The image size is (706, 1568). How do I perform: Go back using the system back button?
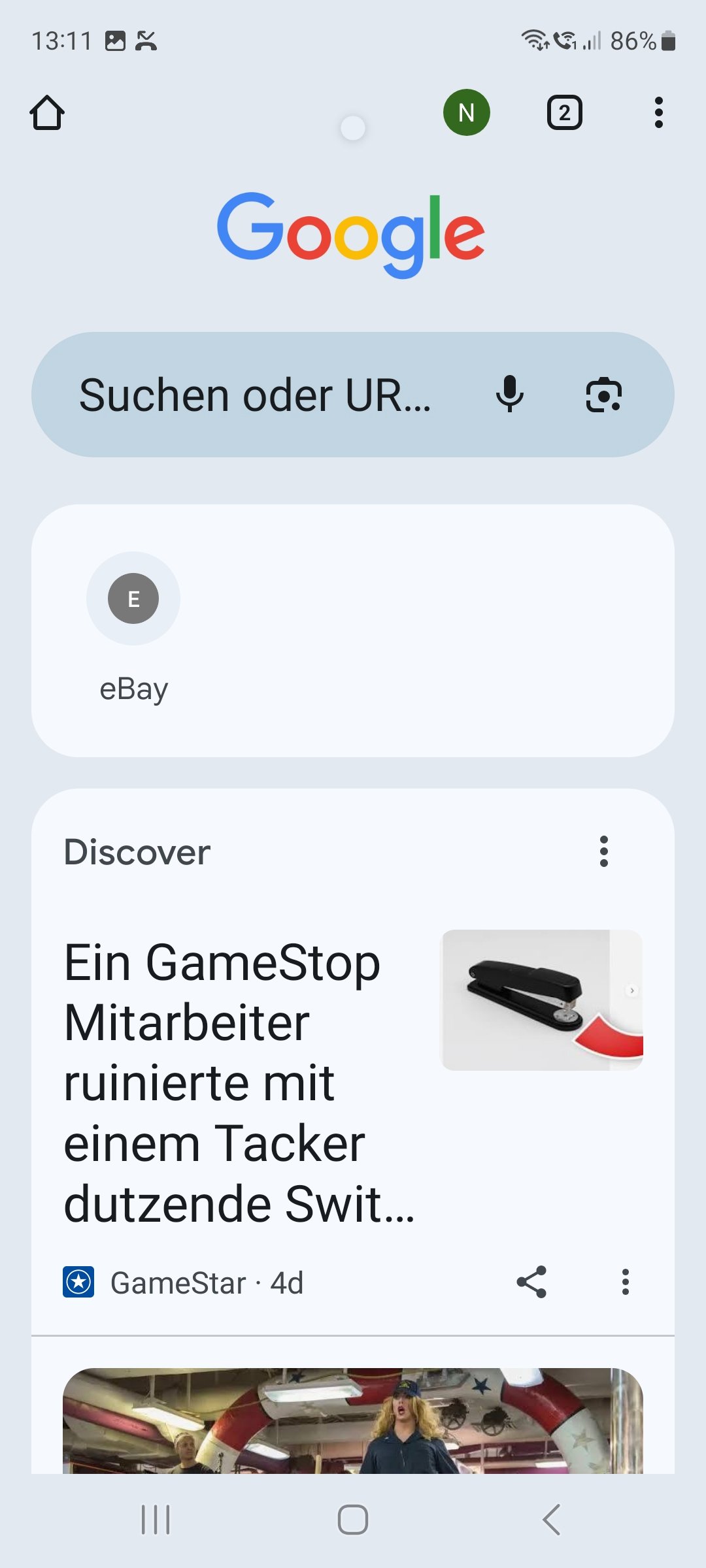coord(551,1520)
